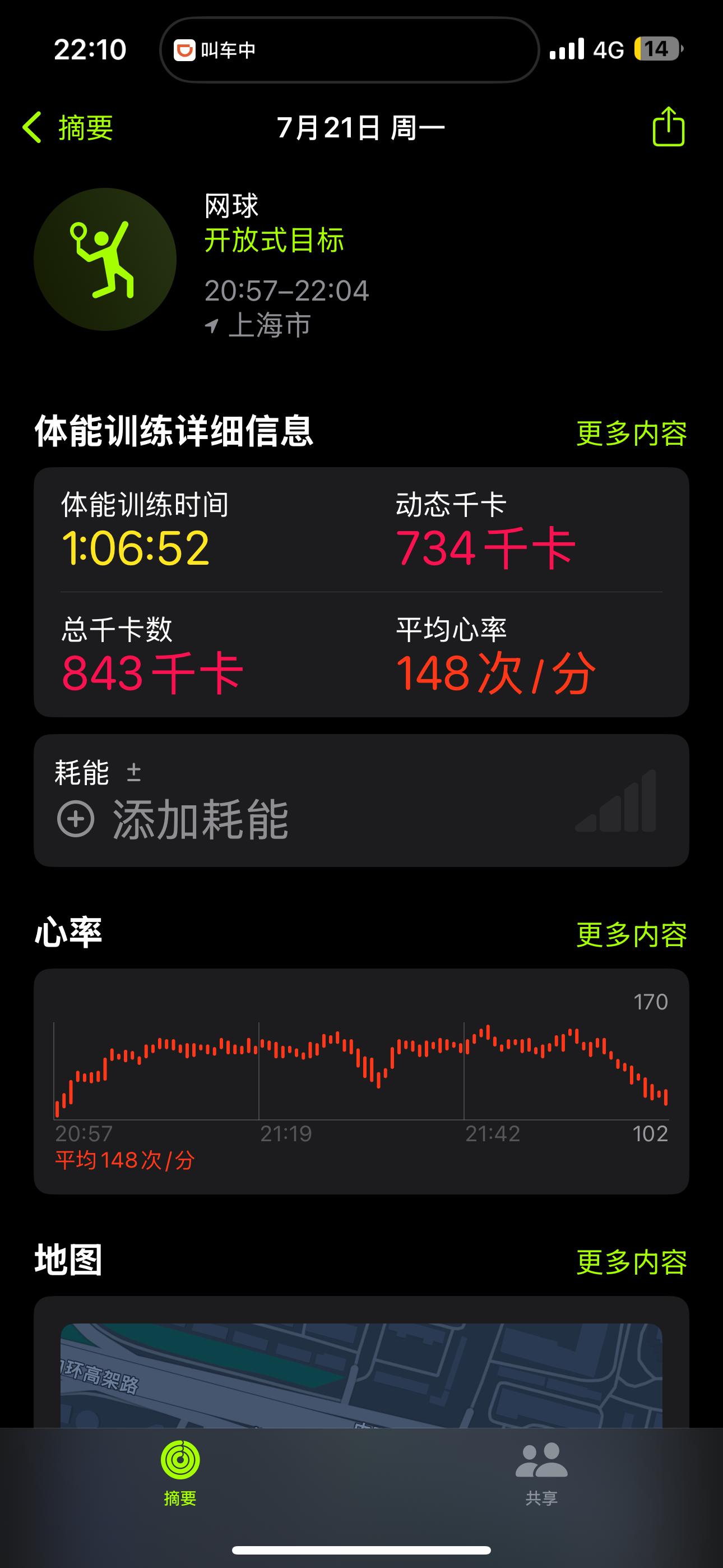Viewport: 723px width, 1568px height.
Task: Switch to the 共享 tab
Action: (541, 1473)
